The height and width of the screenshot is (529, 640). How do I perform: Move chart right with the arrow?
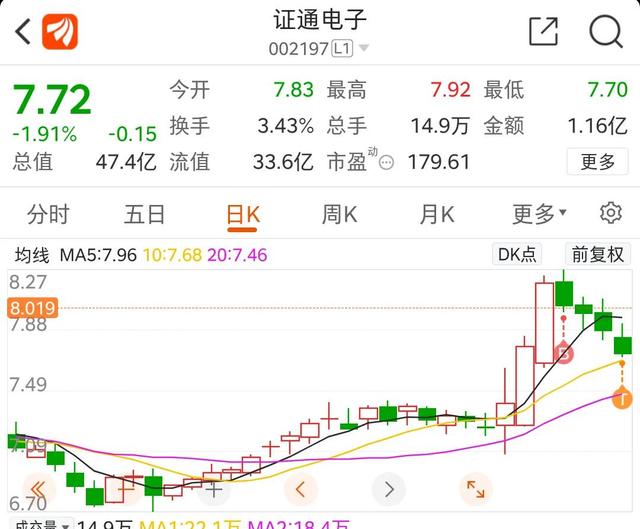[x=387, y=490]
